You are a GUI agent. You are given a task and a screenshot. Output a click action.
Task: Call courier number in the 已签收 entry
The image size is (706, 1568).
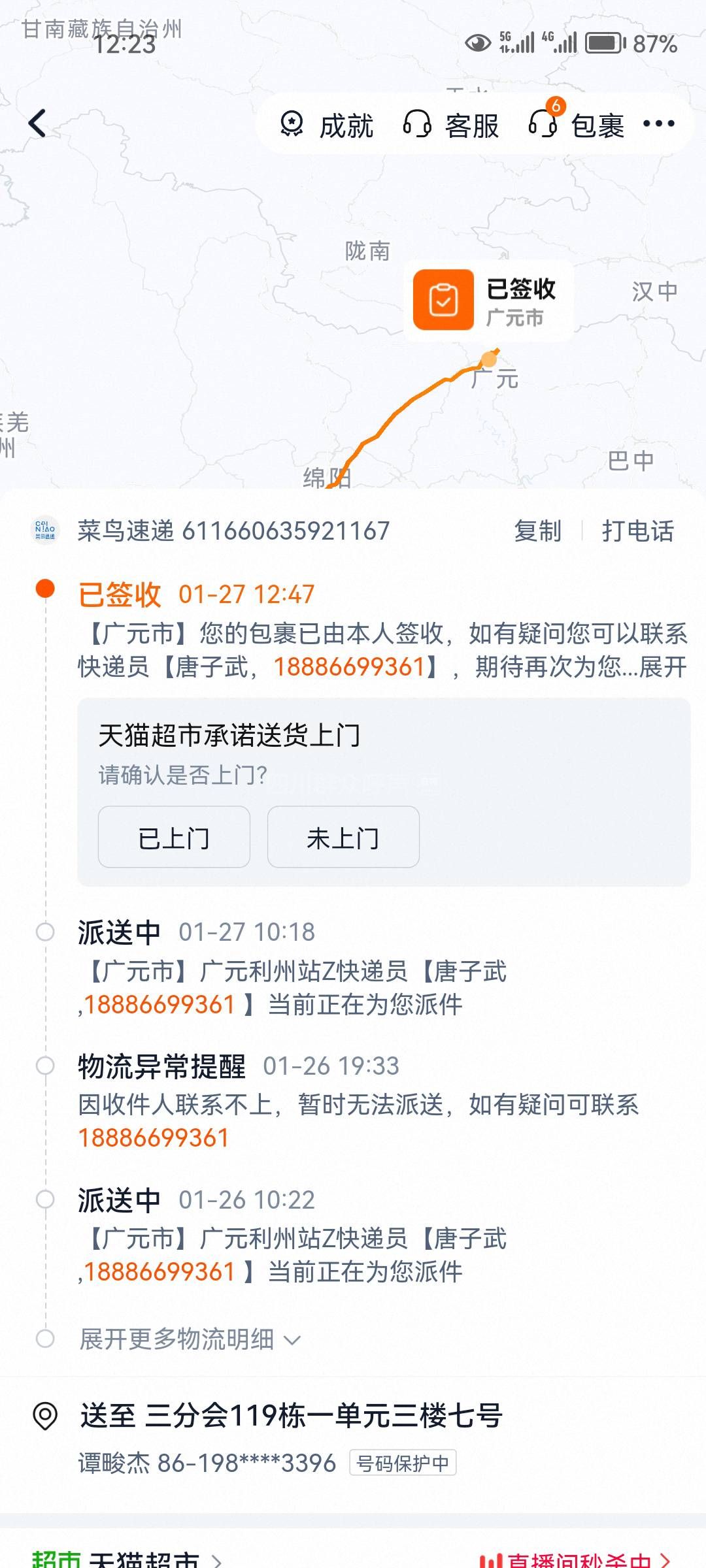coord(350,667)
